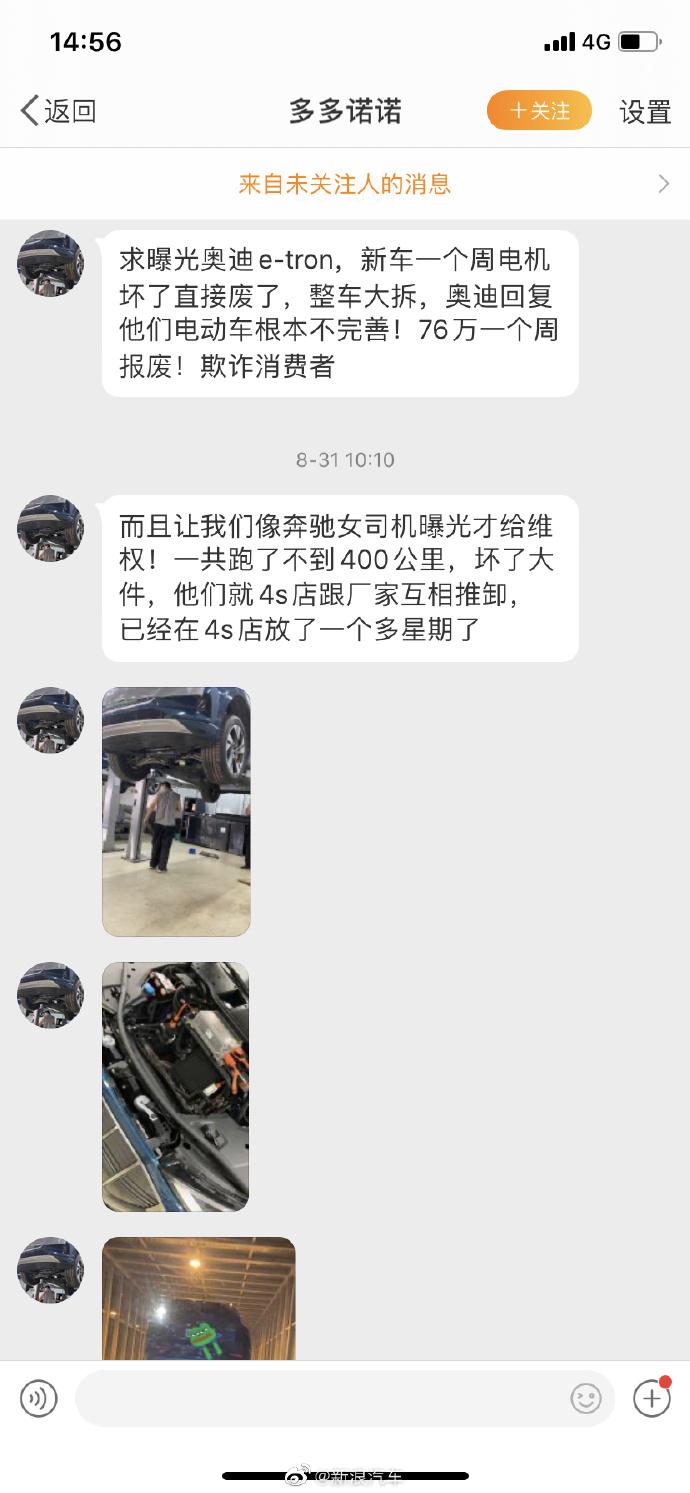Open the engine bay photo
This screenshot has width=690, height=1493.
pyautogui.click(x=176, y=1086)
